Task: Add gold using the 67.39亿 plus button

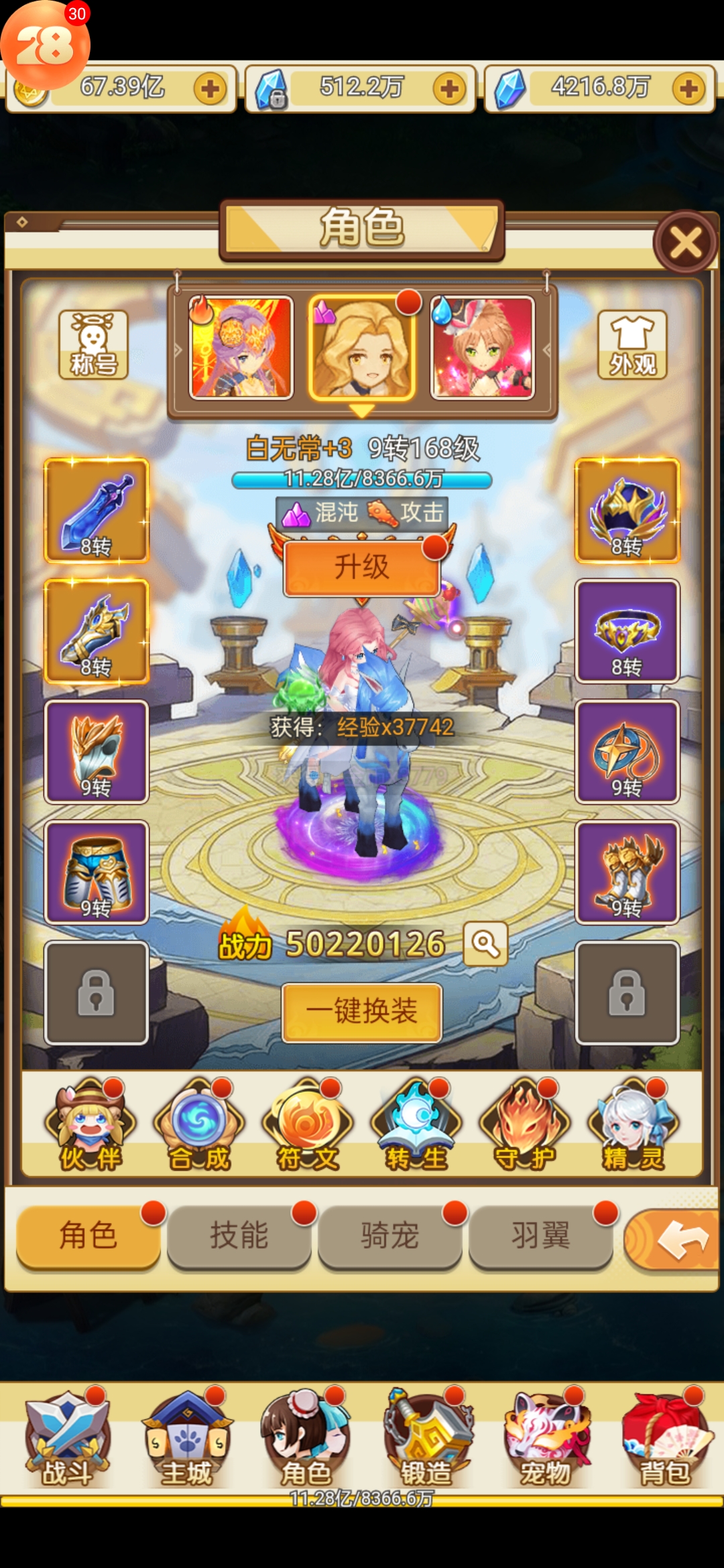Action: [210, 88]
